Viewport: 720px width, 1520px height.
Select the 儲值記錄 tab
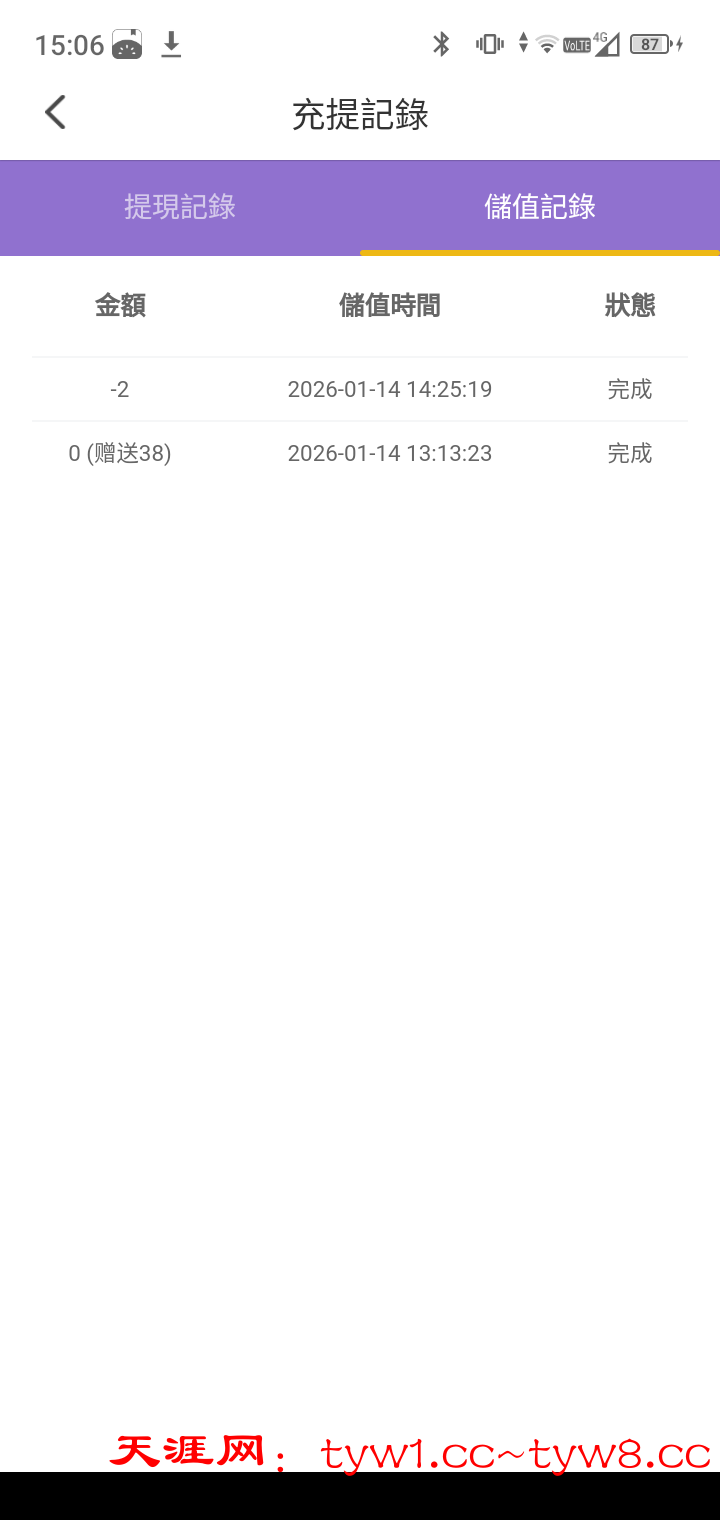540,207
